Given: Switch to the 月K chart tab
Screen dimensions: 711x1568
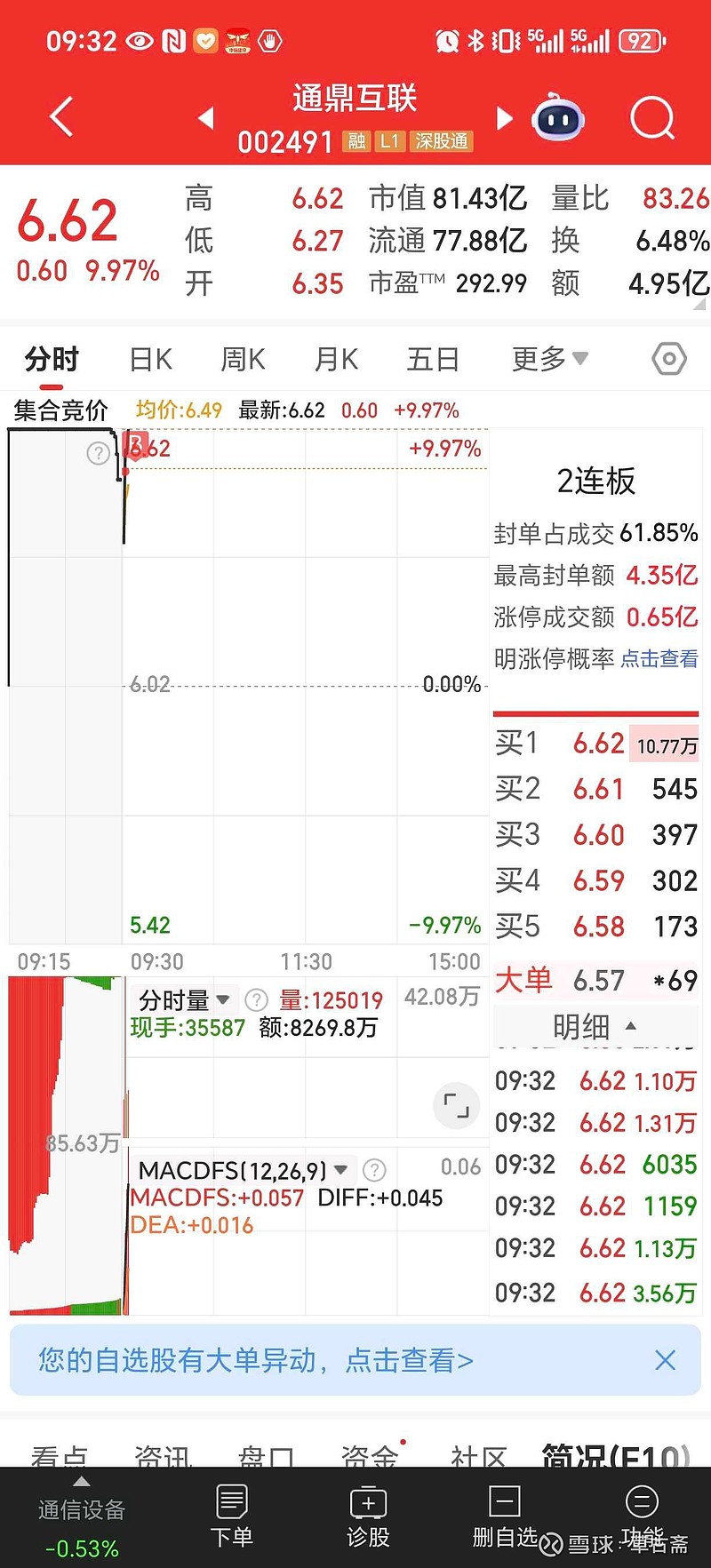Looking at the screenshot, I should coord(336,360).
